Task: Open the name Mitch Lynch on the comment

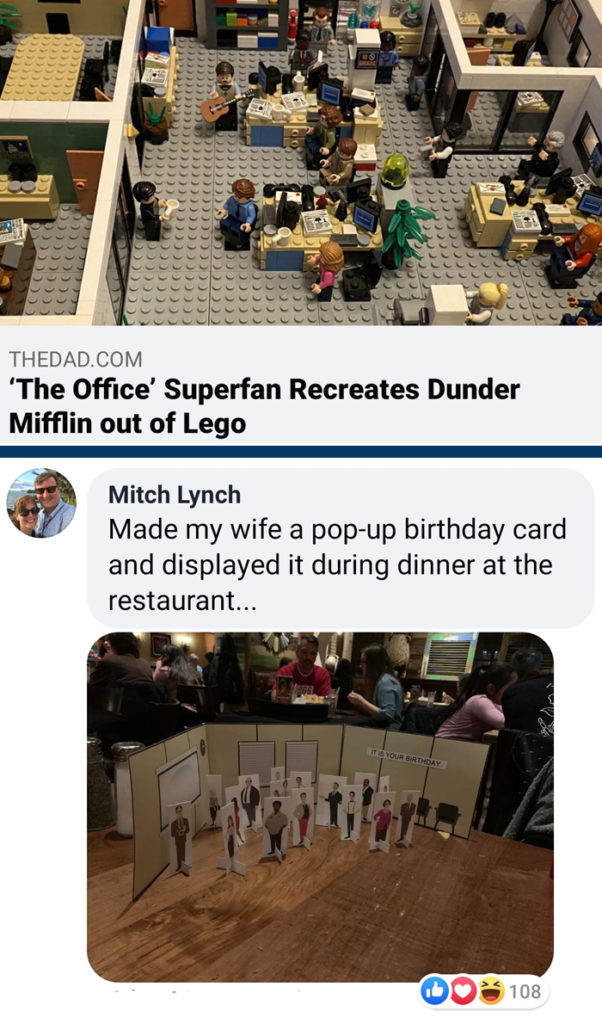Action: pyautogui.click(x=174, y=494)
